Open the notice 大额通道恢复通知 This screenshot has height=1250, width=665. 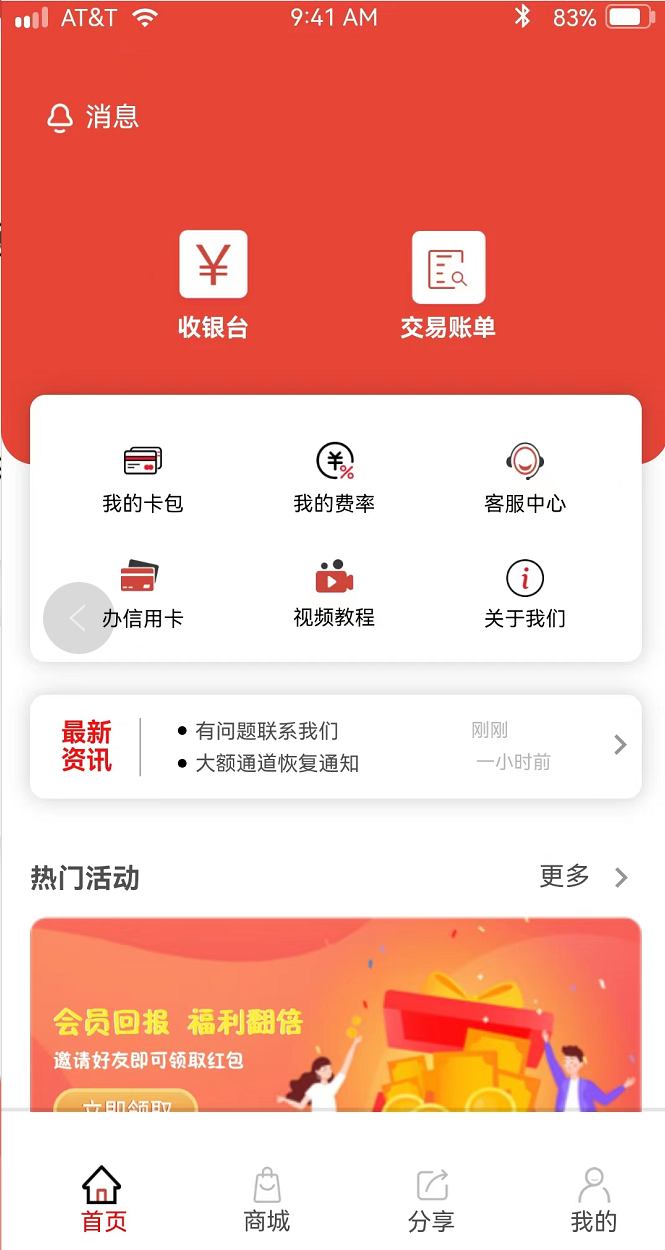click(277, 763)
